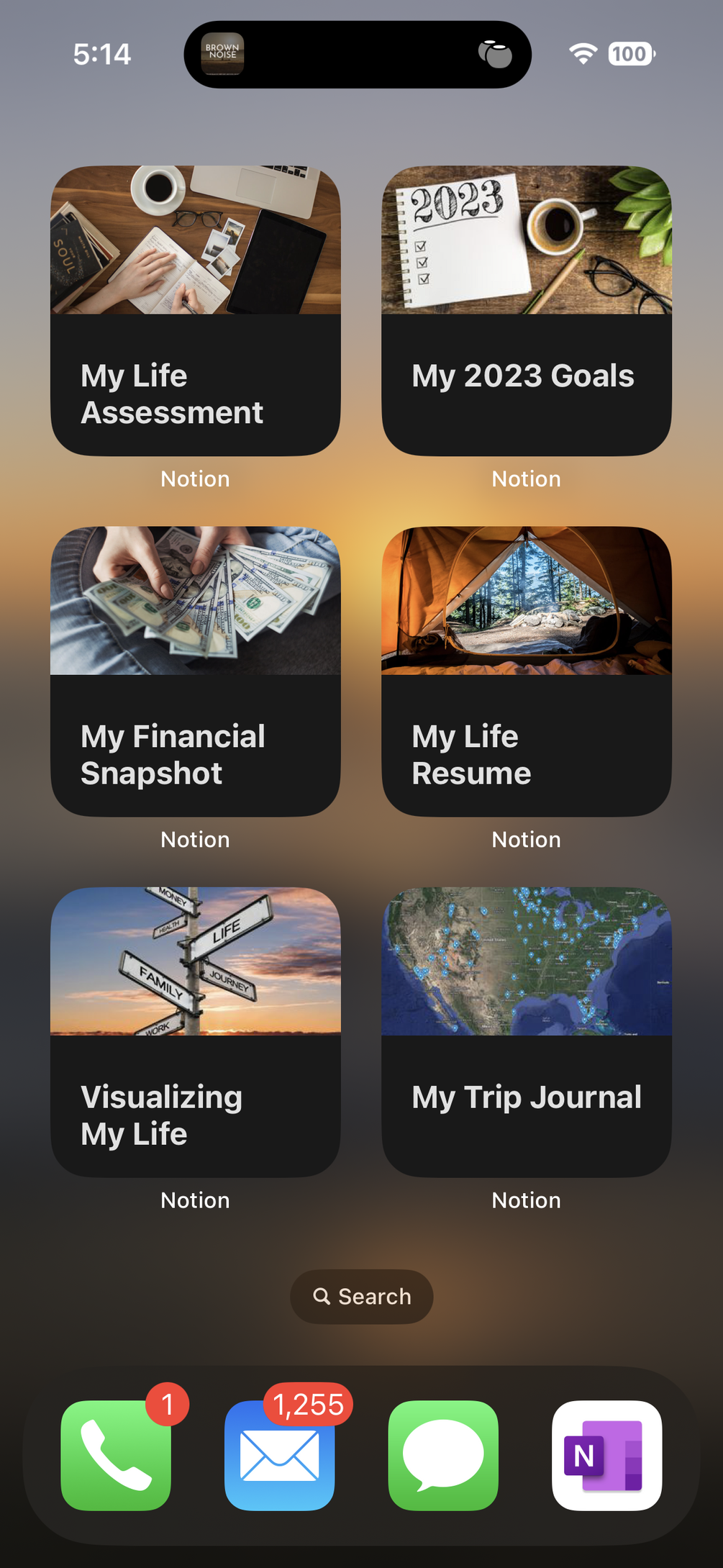
Task: Open the OneNote app
Action: (606, 1455)
